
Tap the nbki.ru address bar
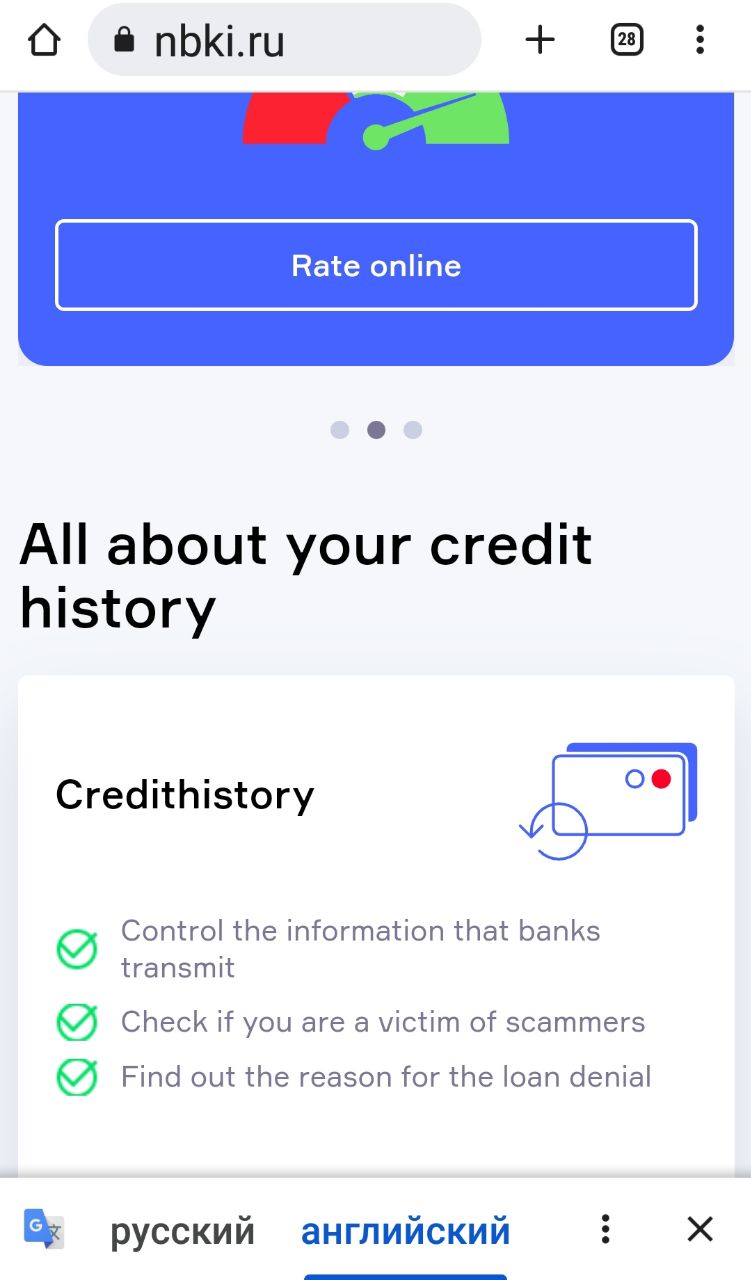click(x=285, y=41)
